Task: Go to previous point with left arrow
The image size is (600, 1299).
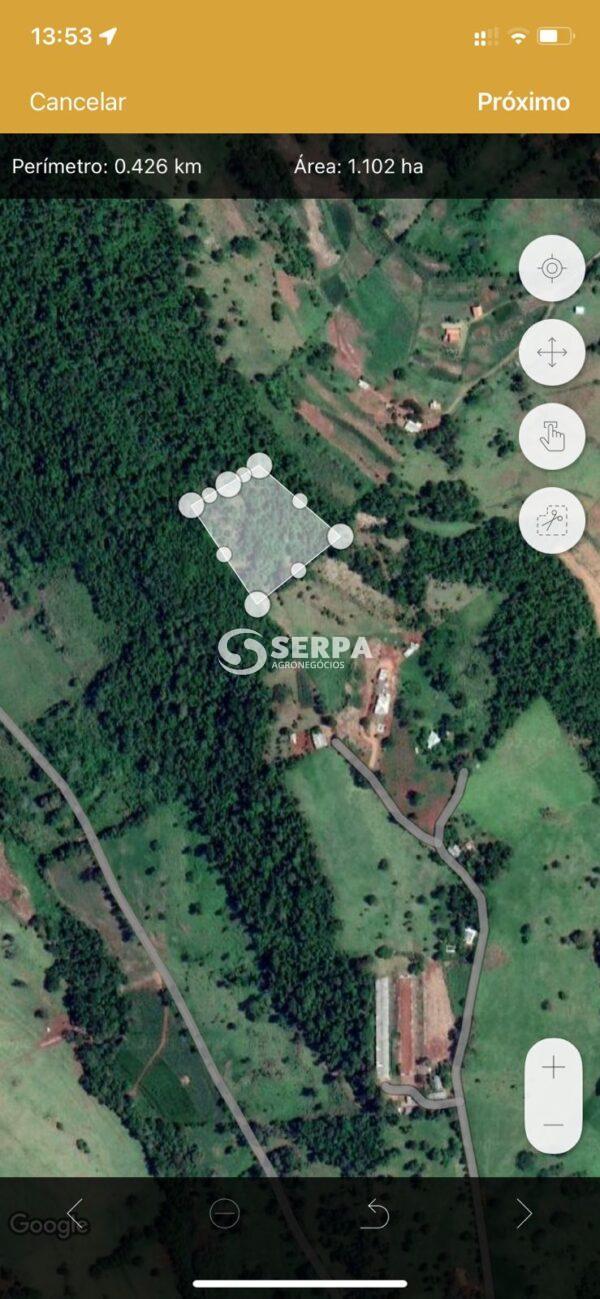Action: coord(75,1213)
